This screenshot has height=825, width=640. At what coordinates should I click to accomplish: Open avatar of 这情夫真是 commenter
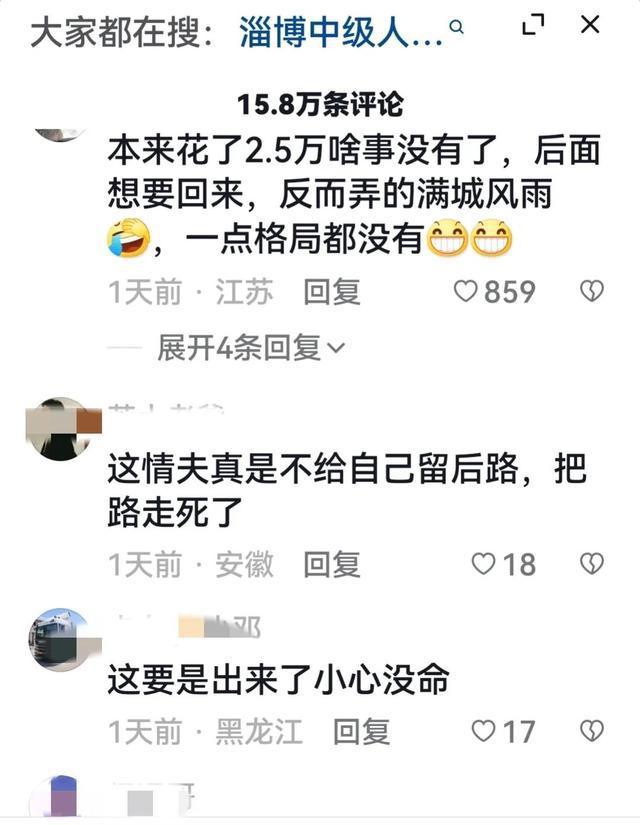[62, 426]
